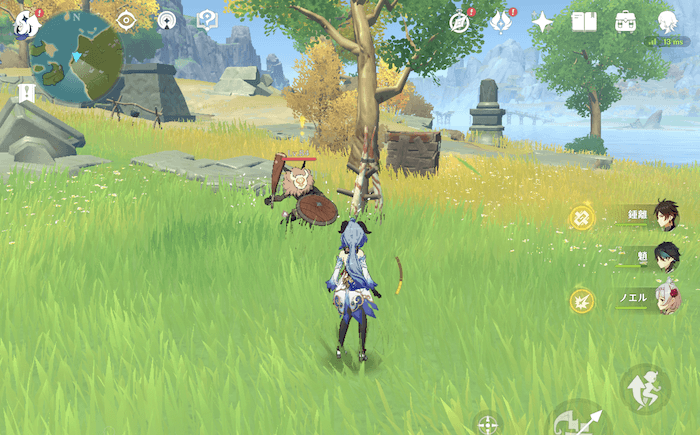This screenshot has width=700, height=435.
Task: Open the tutorial book icon
Action: coord(207,20)
